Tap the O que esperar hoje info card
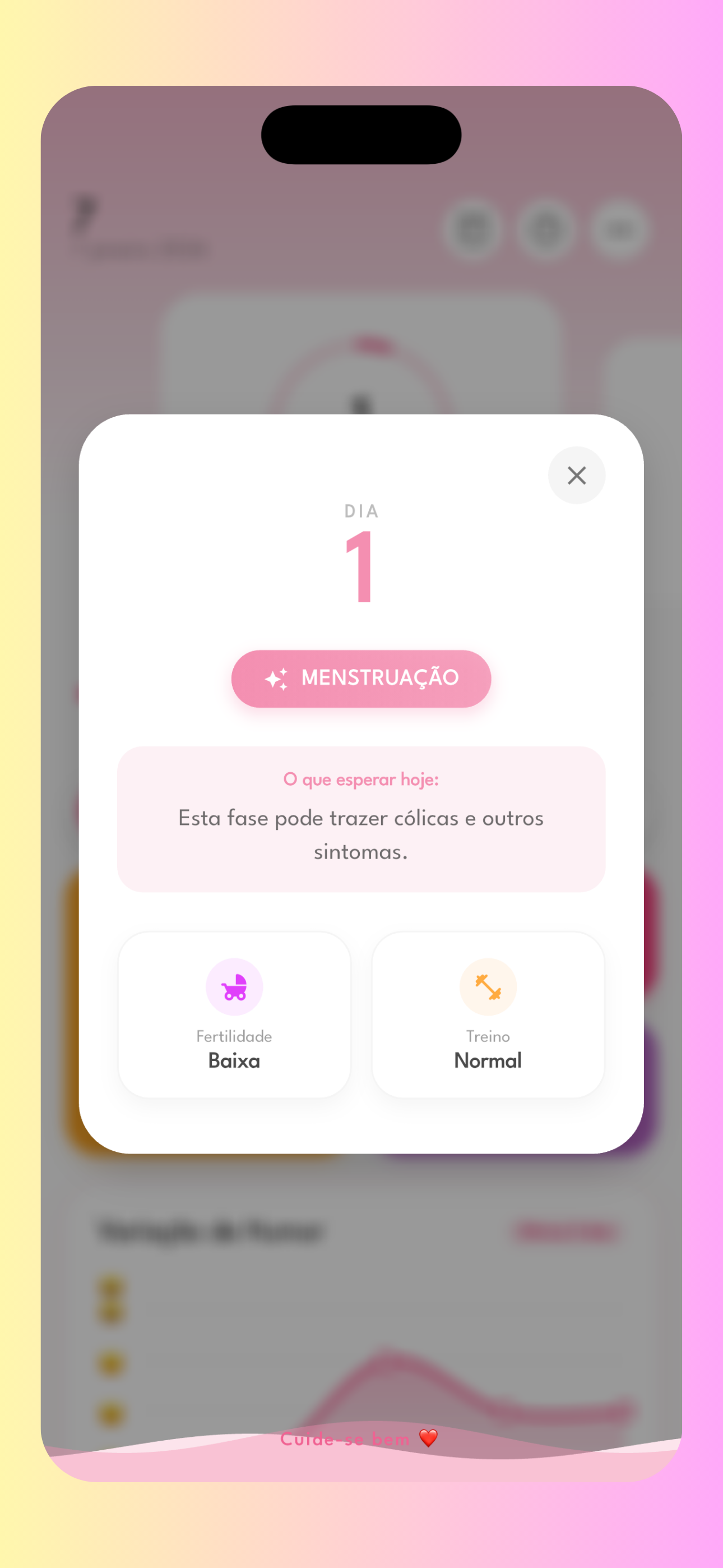This screenshot has height=1568, width=723. tap(361, 820)
